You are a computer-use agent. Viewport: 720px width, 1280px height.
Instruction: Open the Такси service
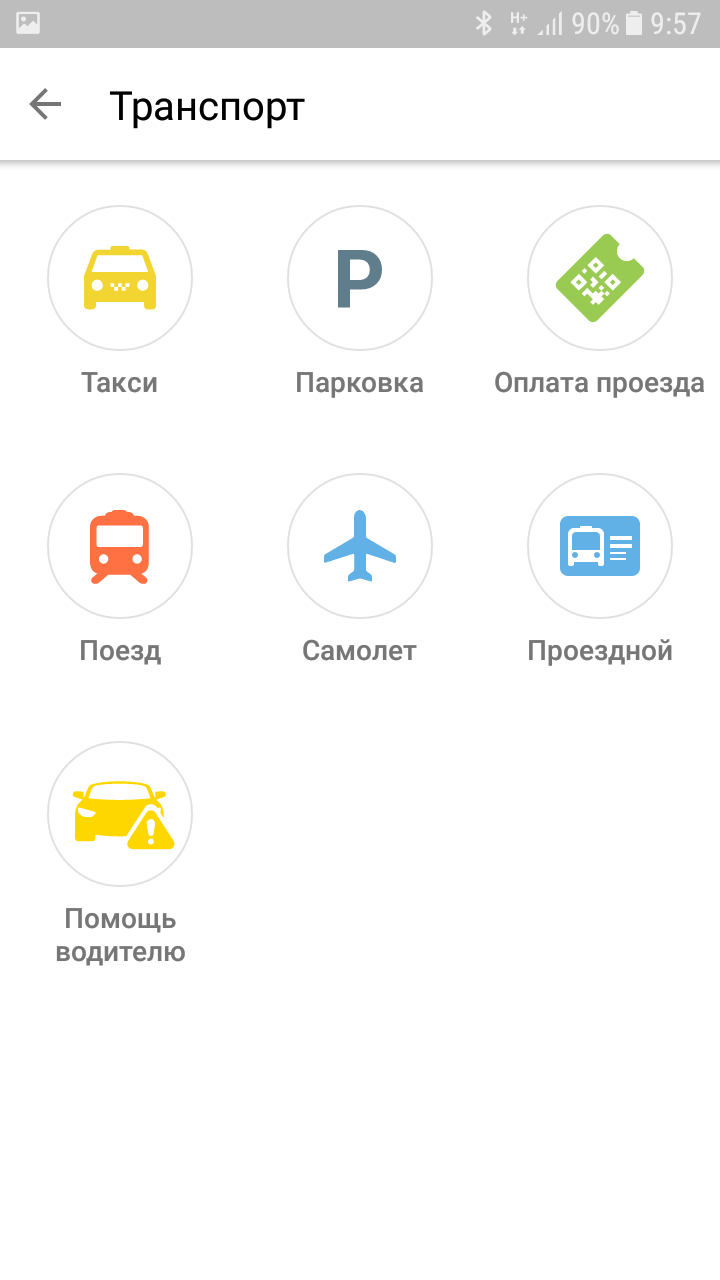click(x=120, y=278)
